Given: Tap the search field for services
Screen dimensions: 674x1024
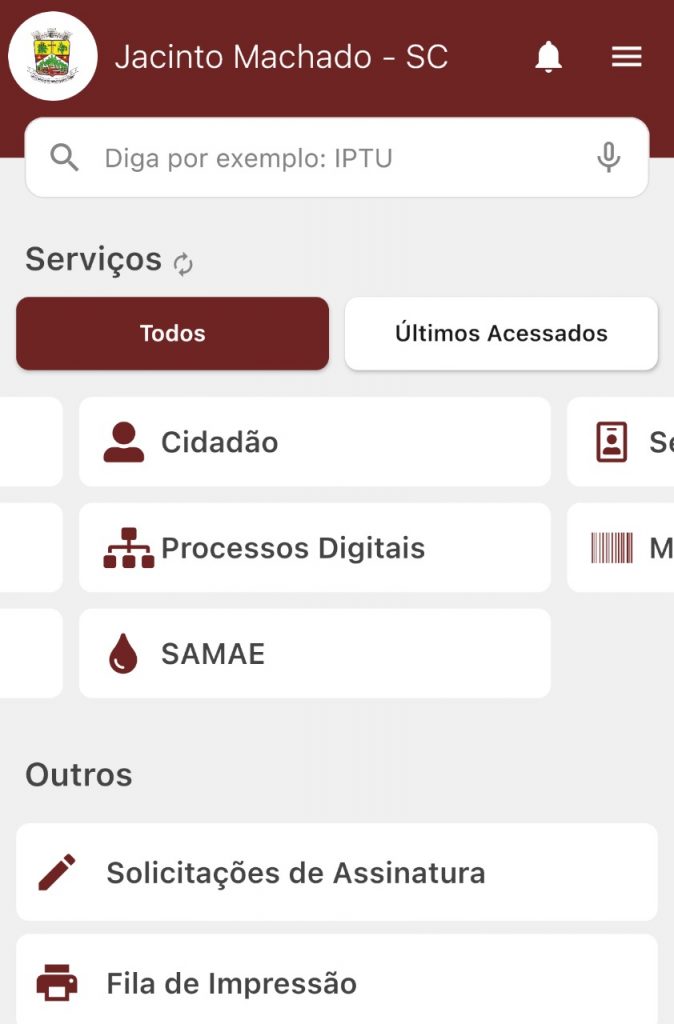Looking at the screenshot, I should point(330,158).
